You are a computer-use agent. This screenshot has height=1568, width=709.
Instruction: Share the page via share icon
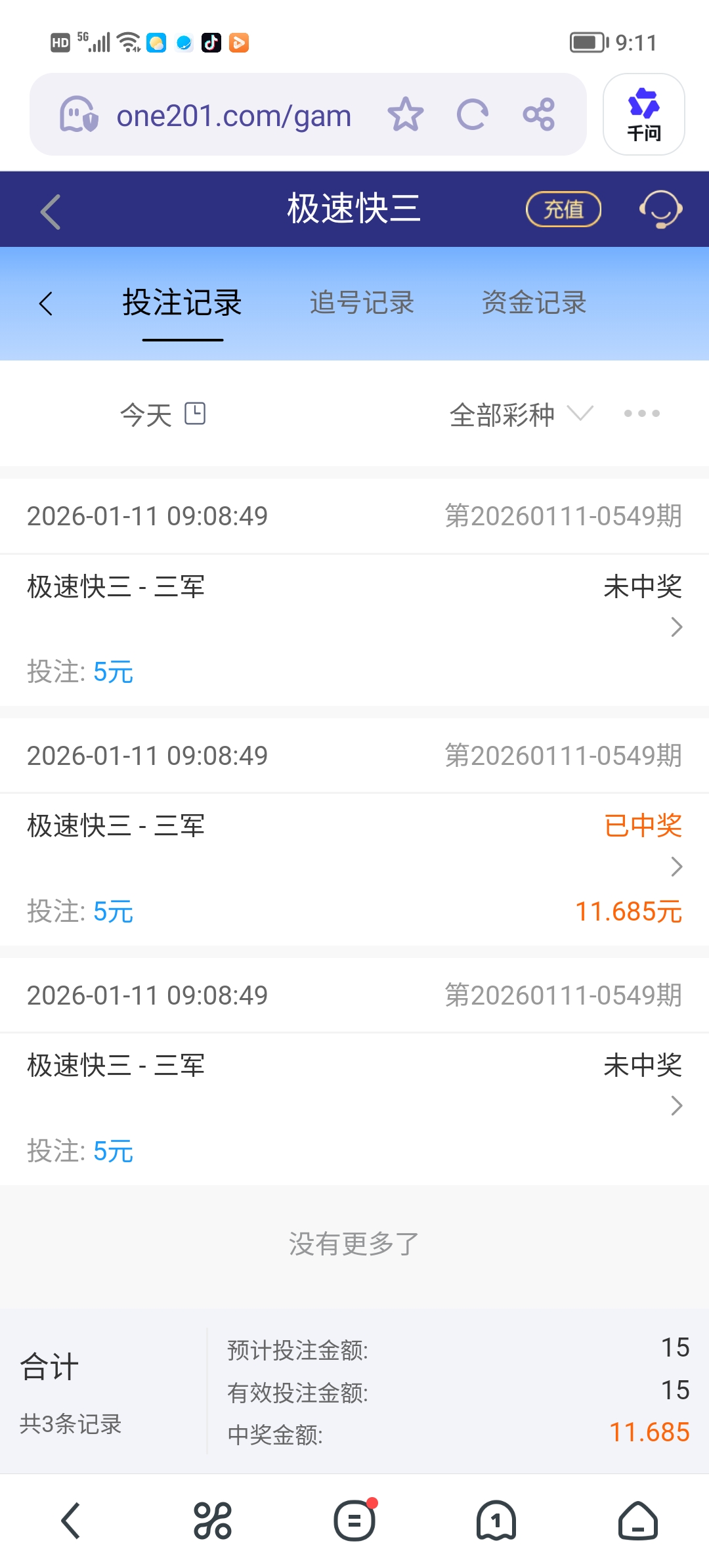click(540, 114)
